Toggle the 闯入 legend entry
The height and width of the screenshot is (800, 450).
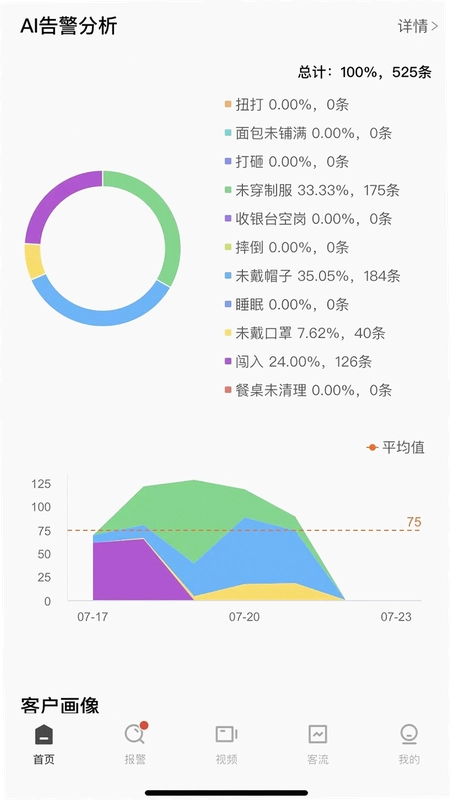[298, 362]
